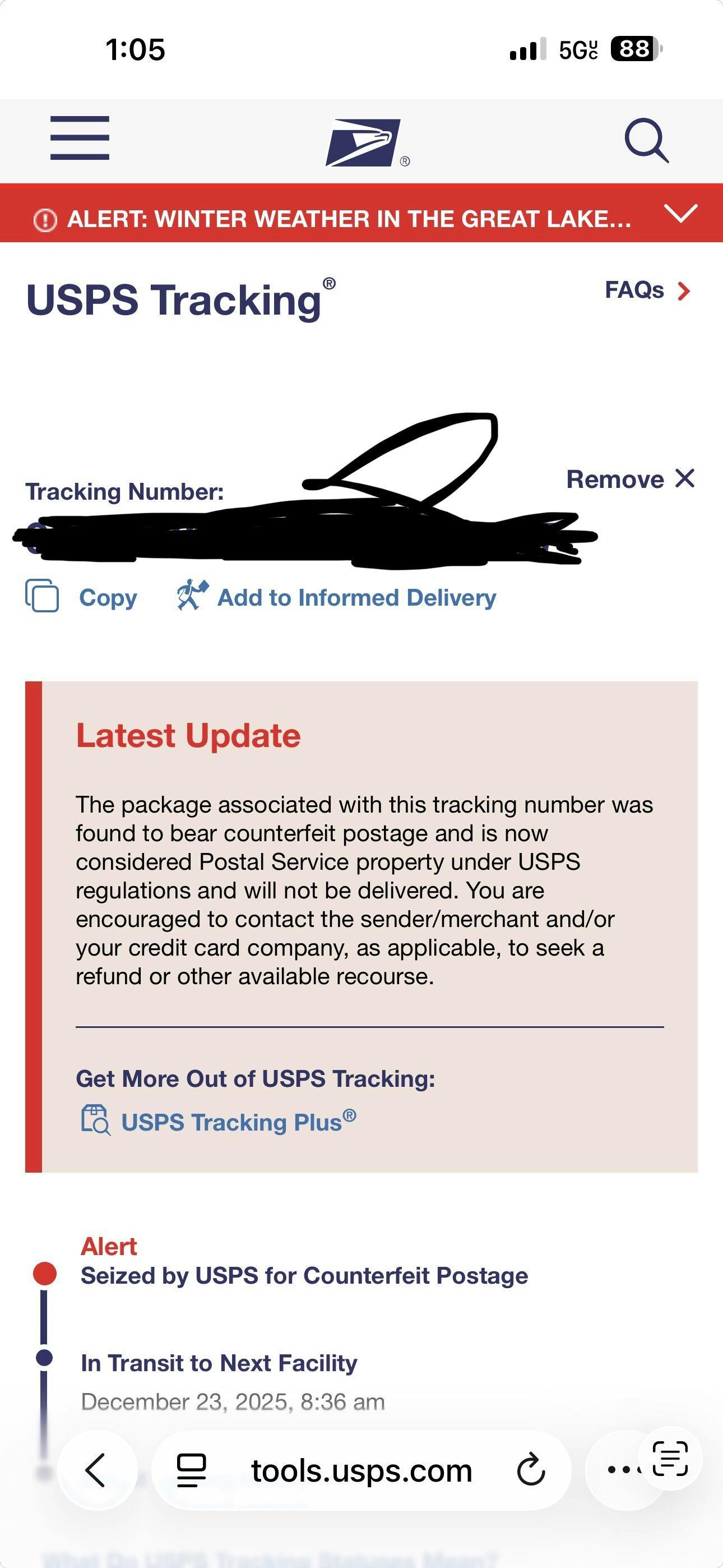Go to the USPS home logo

[x=364, y=142]
